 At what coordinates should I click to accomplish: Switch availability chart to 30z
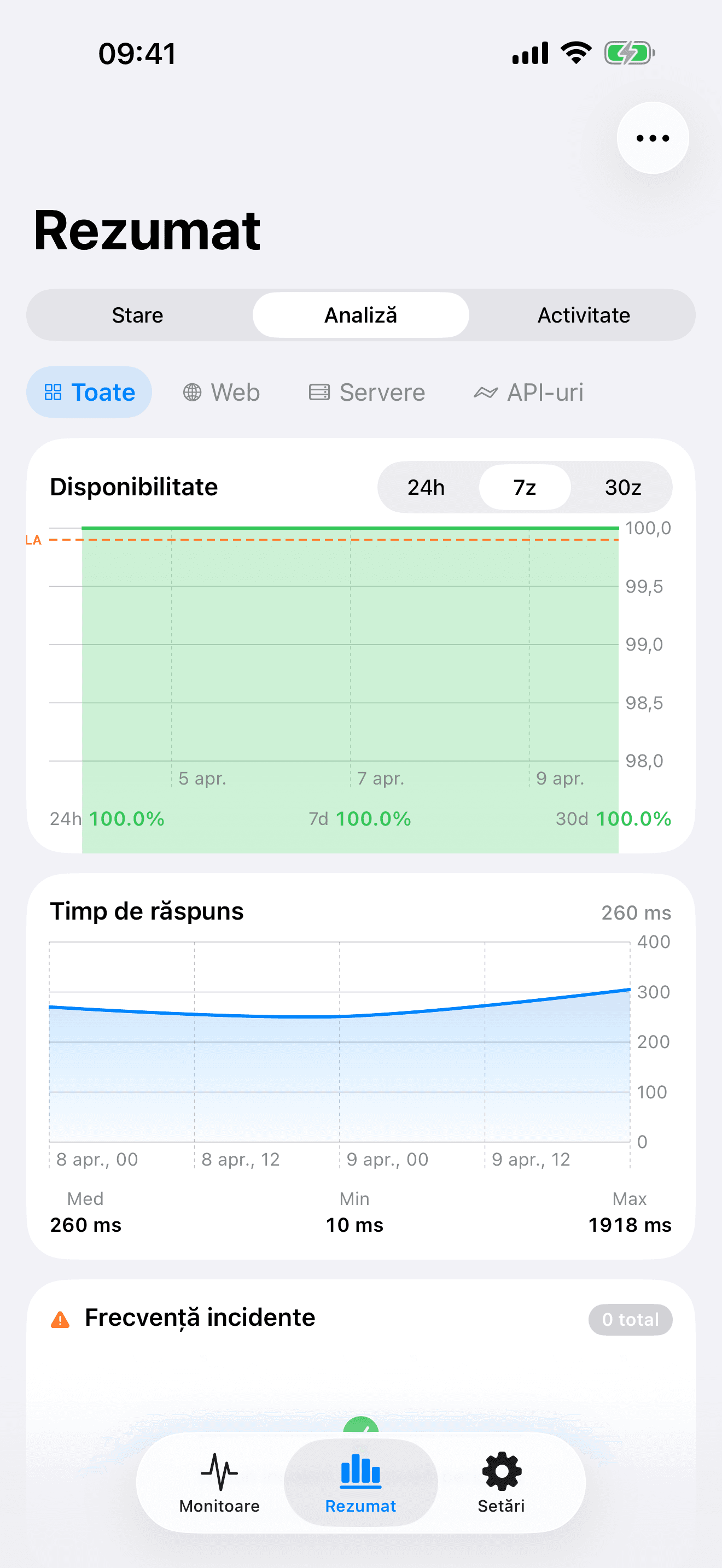(x=622, y=487)
